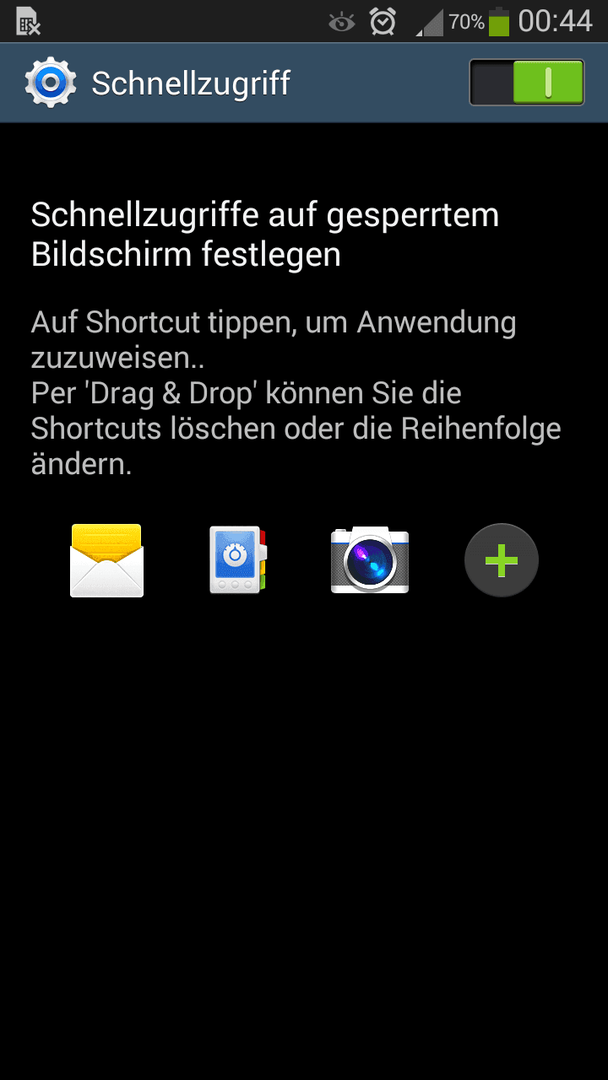This screenshot has width=608, height=1080.
Task: Tap the Schnellzugriff settings gear icon
Action: 50,83
